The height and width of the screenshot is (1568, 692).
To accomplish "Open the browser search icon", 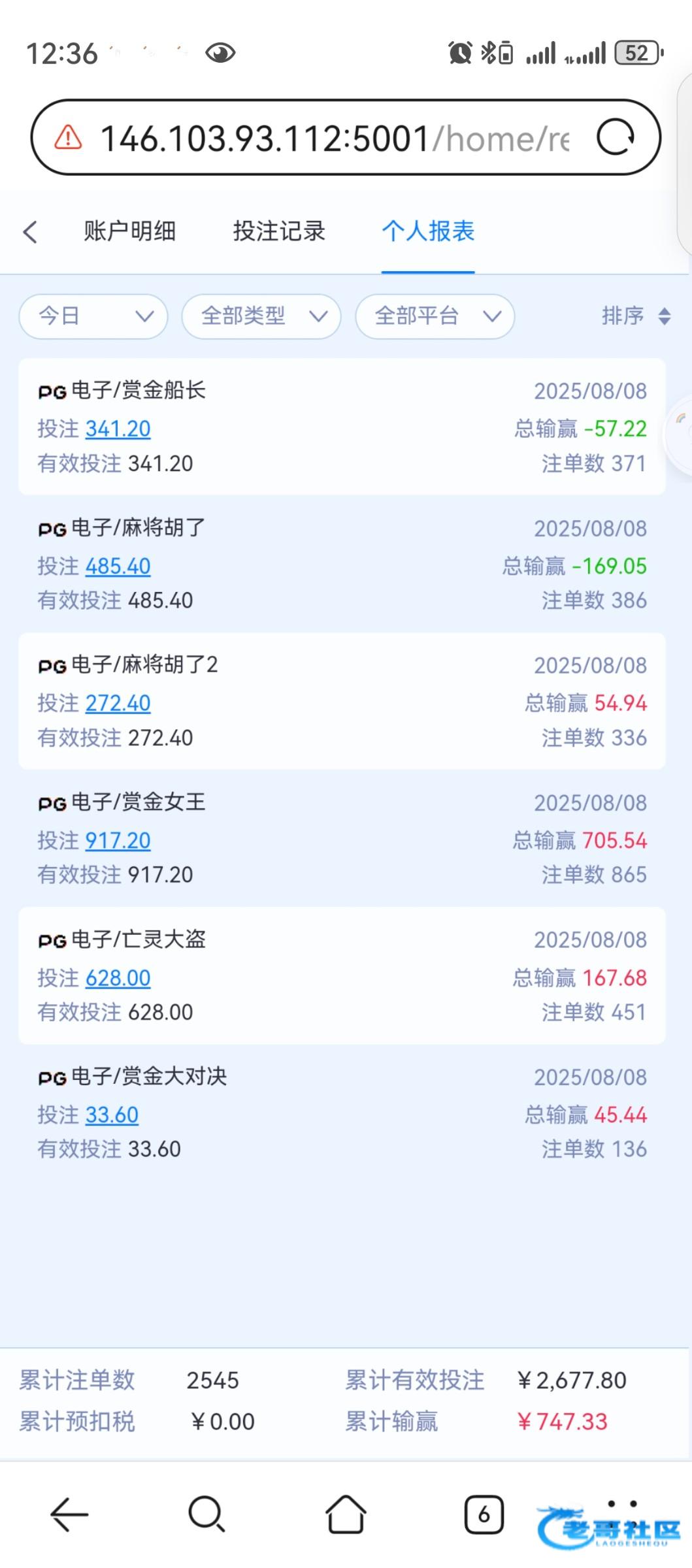I will tap(206, 1514).
